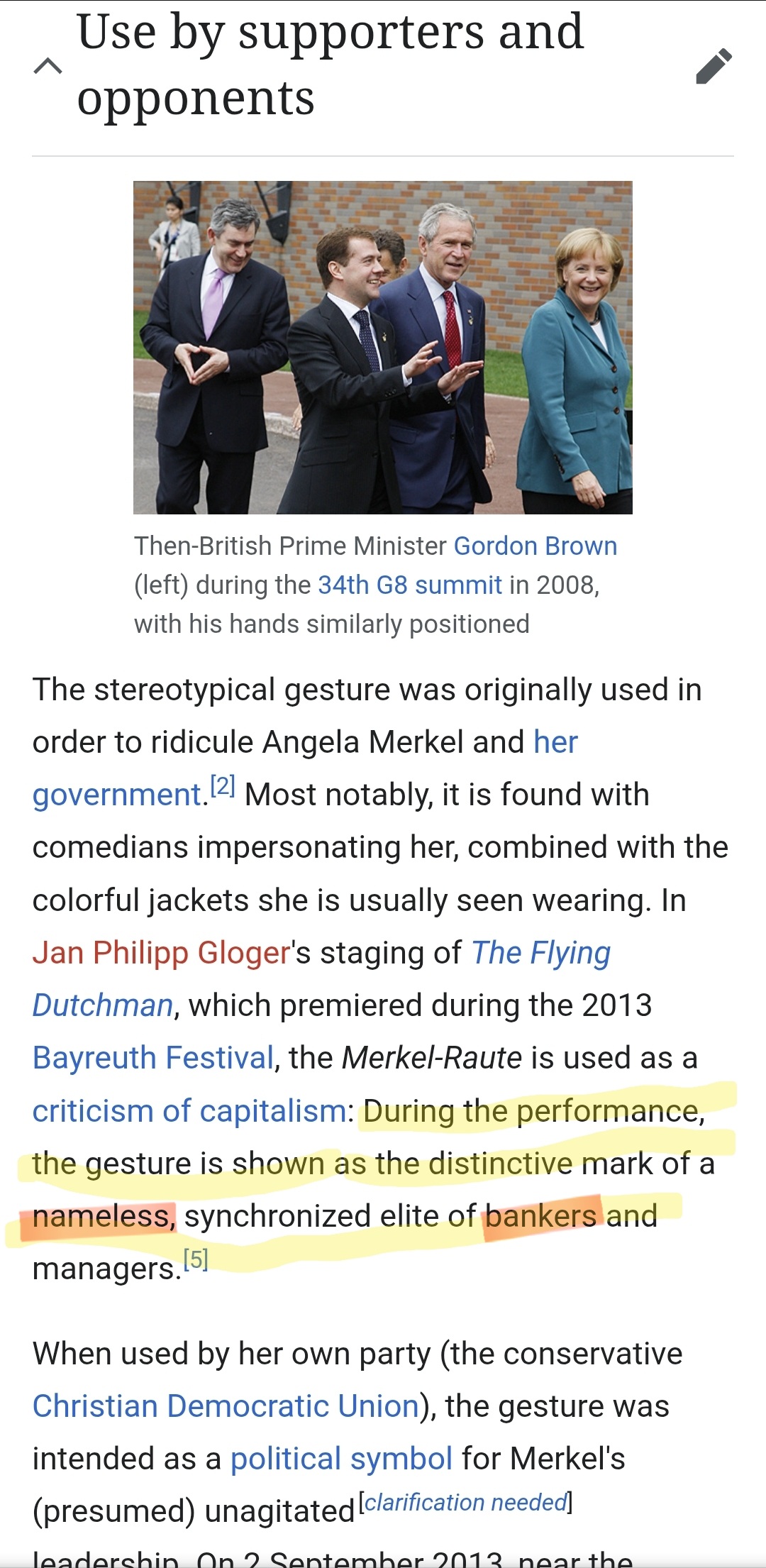The image size is (766, 1568).
Task: Open the Christian Democratic Union link
Action: coord(226,1406)
